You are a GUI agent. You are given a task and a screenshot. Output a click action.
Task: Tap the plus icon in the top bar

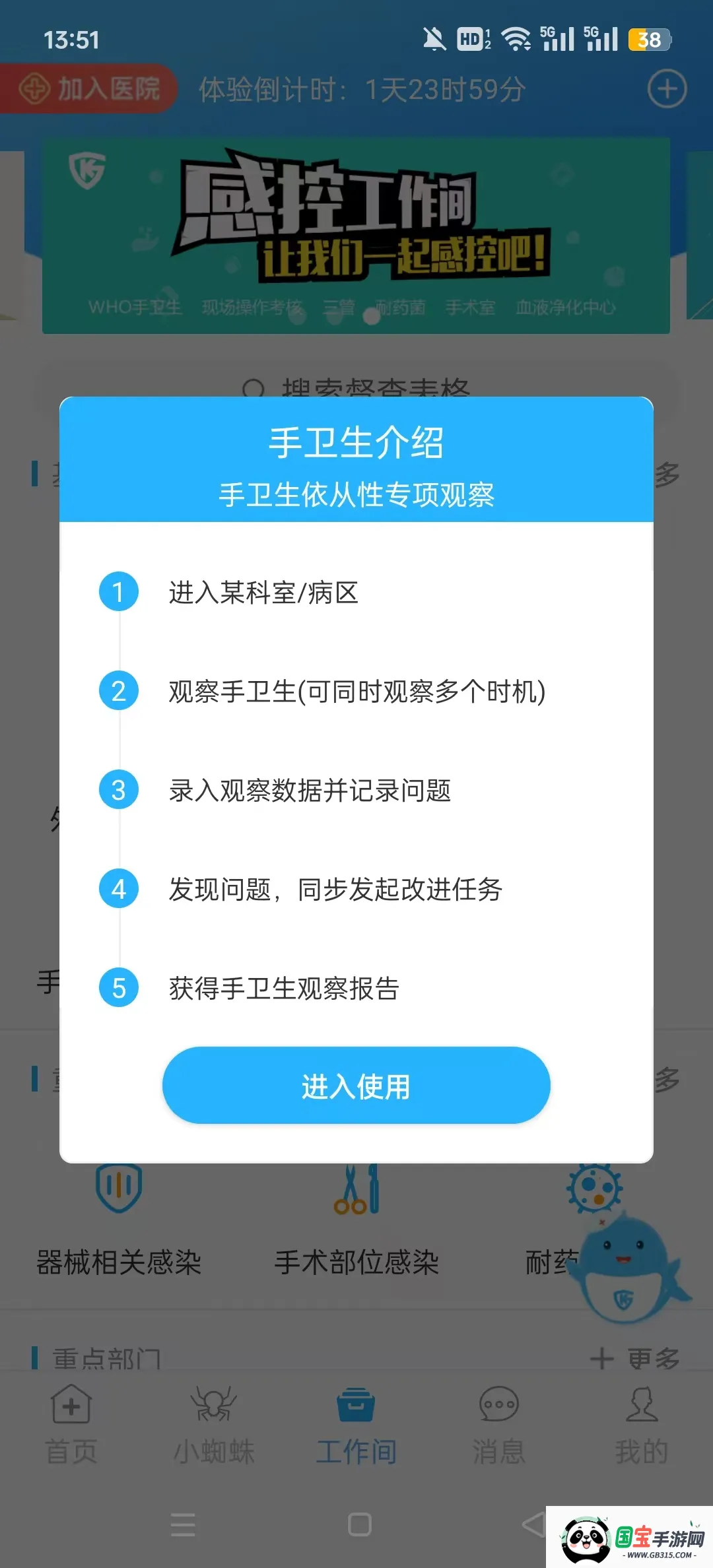669,89
